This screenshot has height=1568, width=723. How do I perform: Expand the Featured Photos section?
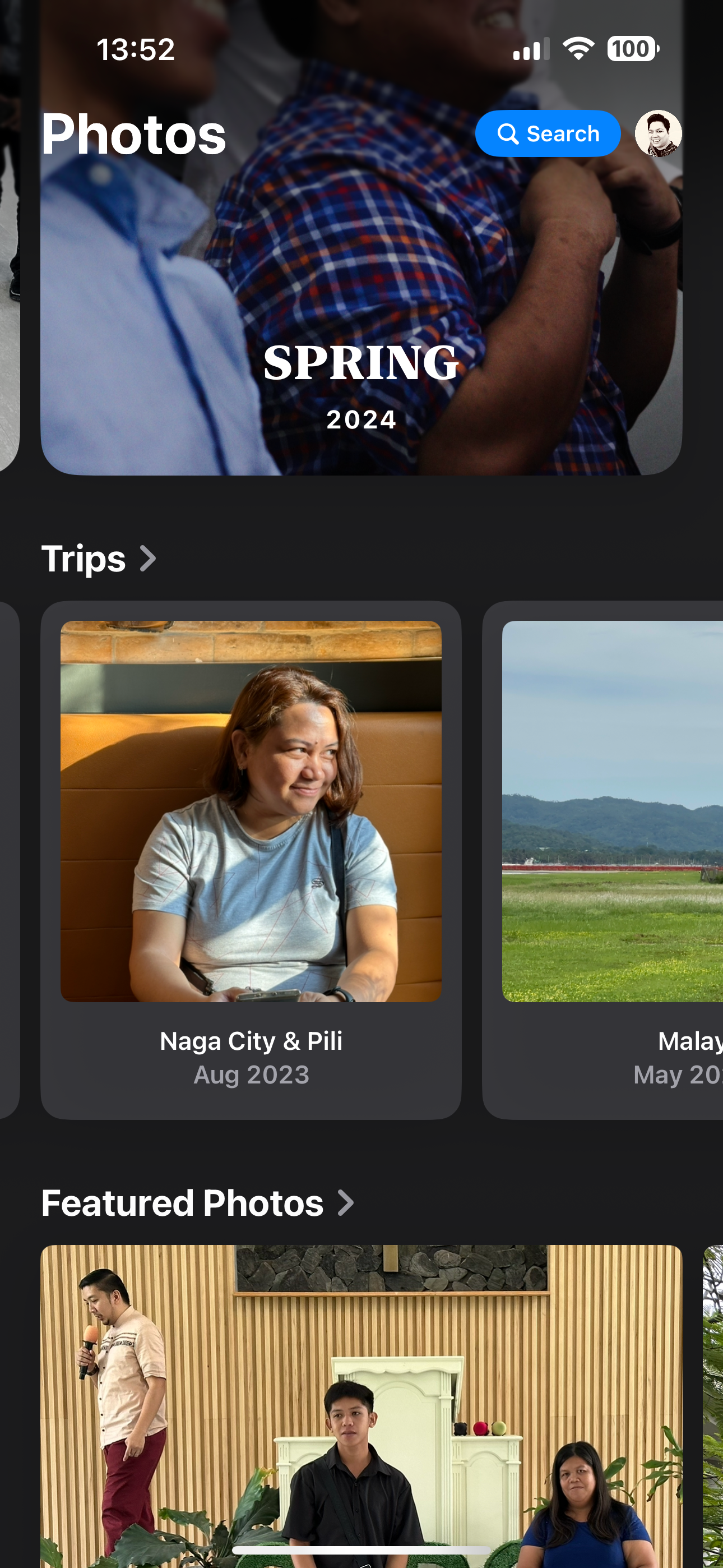[x=197, y=1203]
